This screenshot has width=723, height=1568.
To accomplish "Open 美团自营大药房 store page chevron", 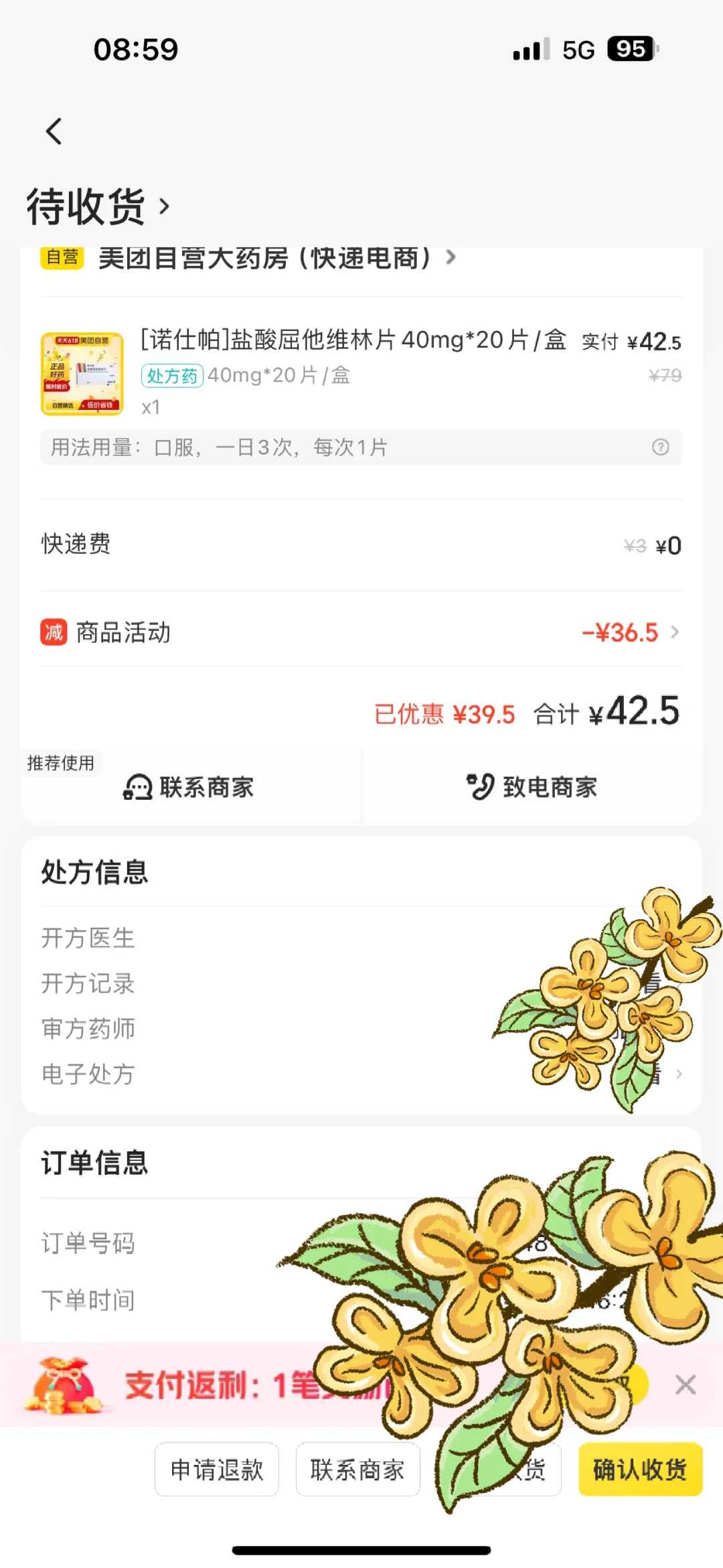I will (451, 257).
